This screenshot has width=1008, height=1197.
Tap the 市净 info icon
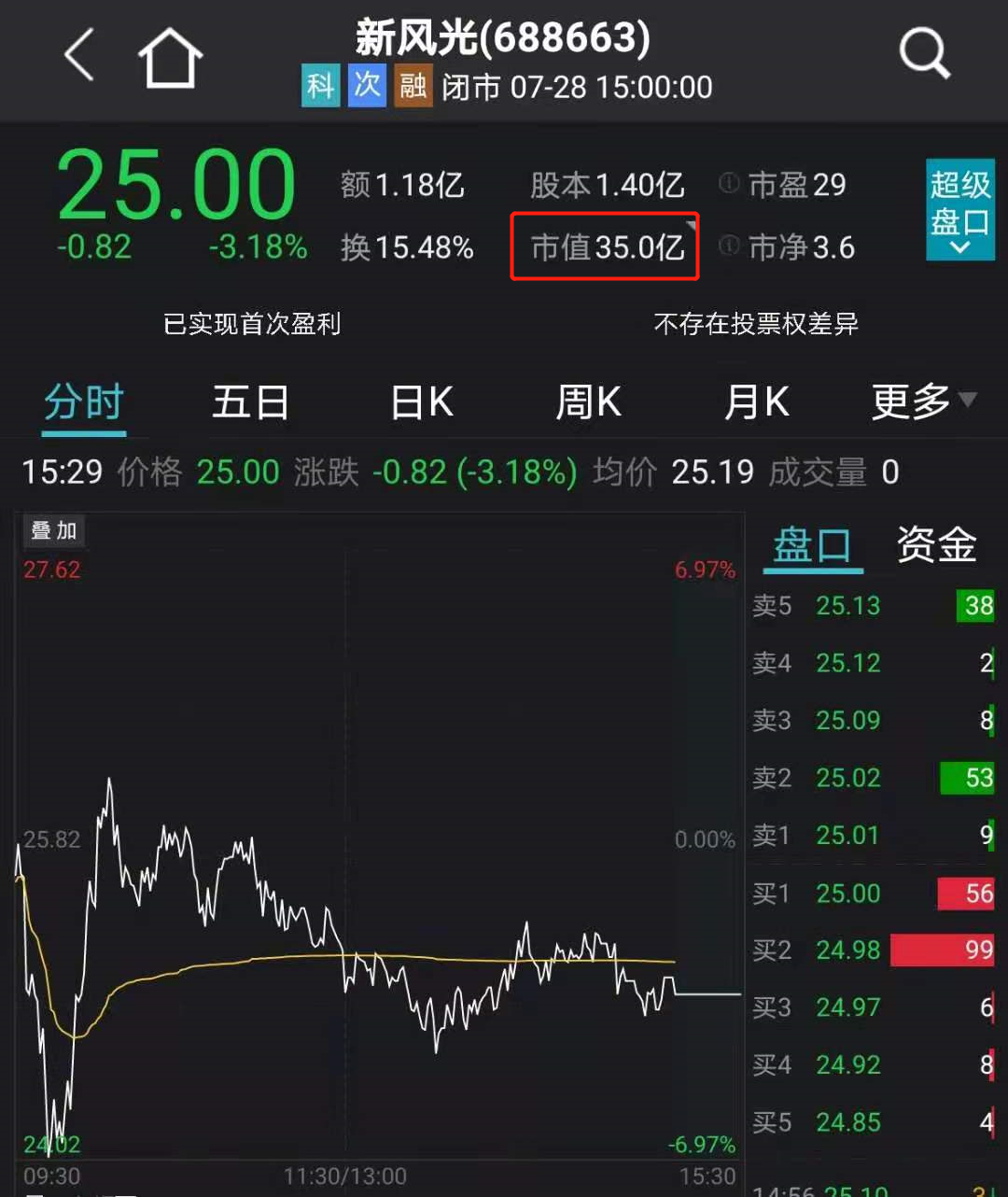(729, 246)
